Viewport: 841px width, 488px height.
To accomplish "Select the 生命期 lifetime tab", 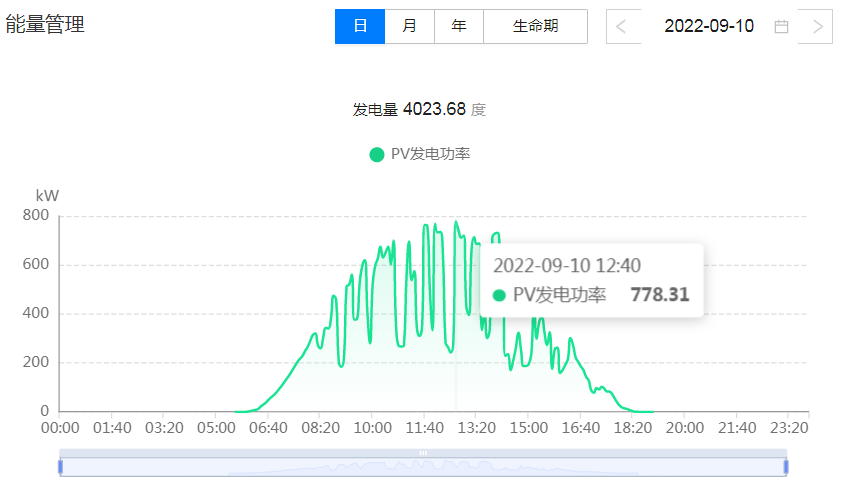I will (535, 26).
